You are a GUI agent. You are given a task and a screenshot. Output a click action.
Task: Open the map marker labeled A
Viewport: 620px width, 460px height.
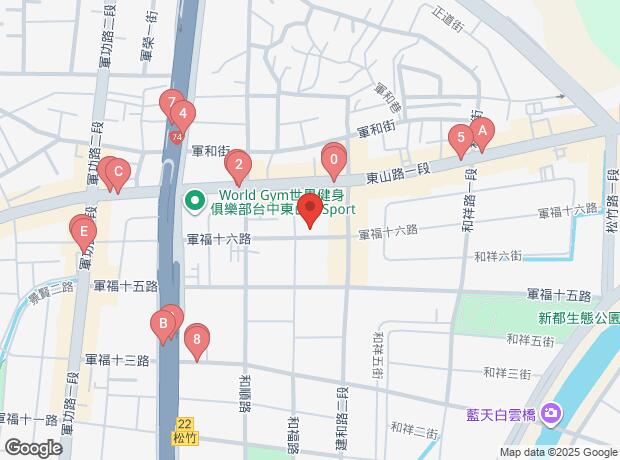coord(481,130)
